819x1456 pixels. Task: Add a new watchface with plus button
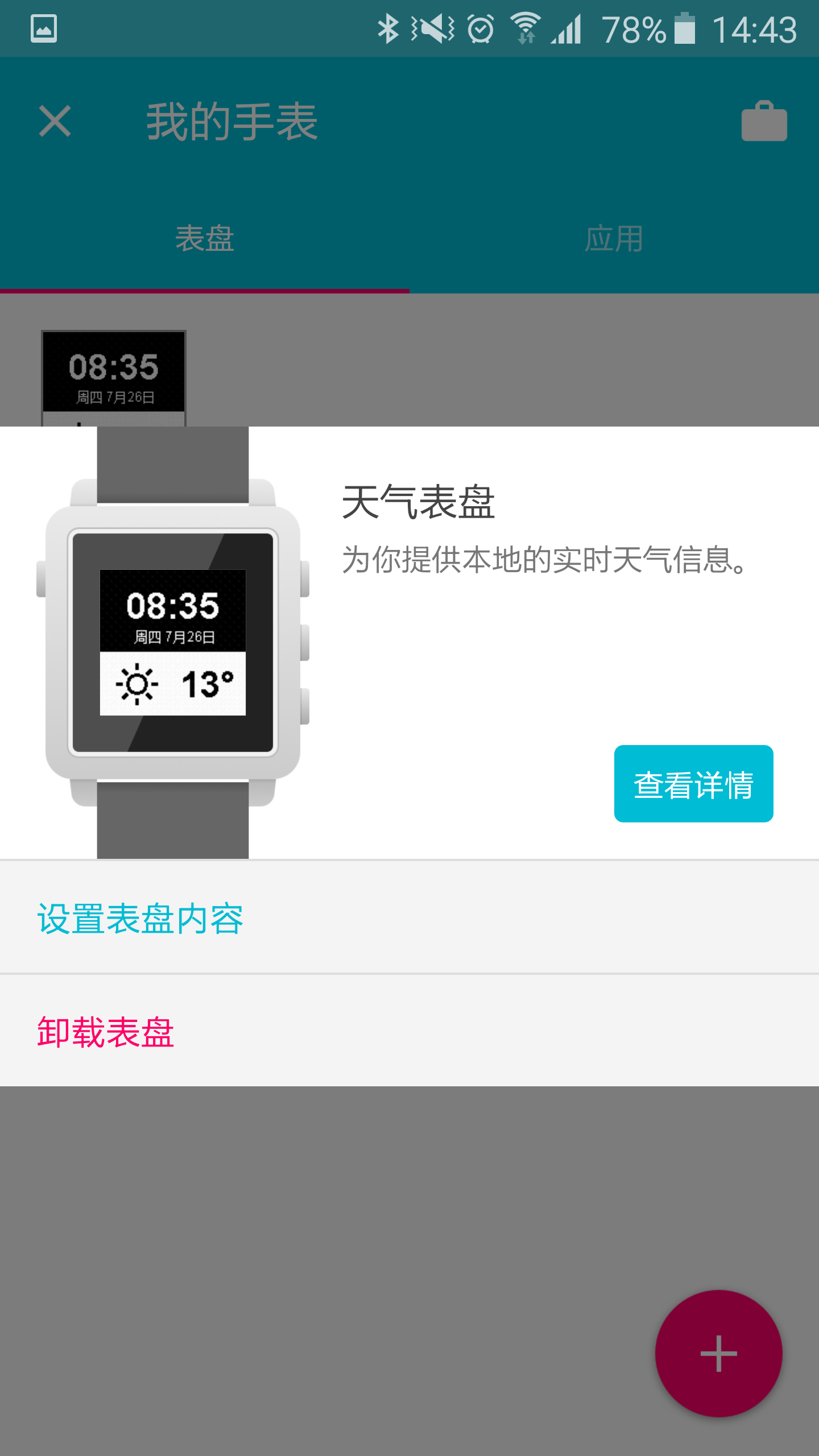pos(718,1354)
